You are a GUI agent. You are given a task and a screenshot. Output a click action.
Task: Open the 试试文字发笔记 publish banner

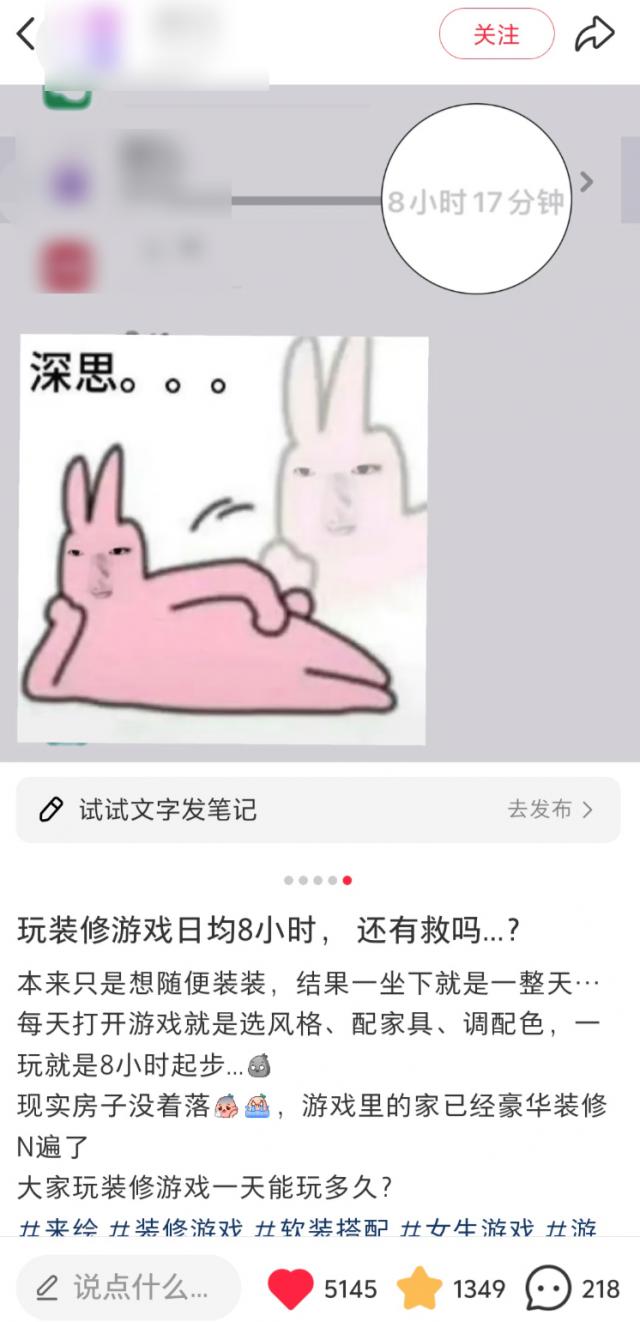(318, 809)
